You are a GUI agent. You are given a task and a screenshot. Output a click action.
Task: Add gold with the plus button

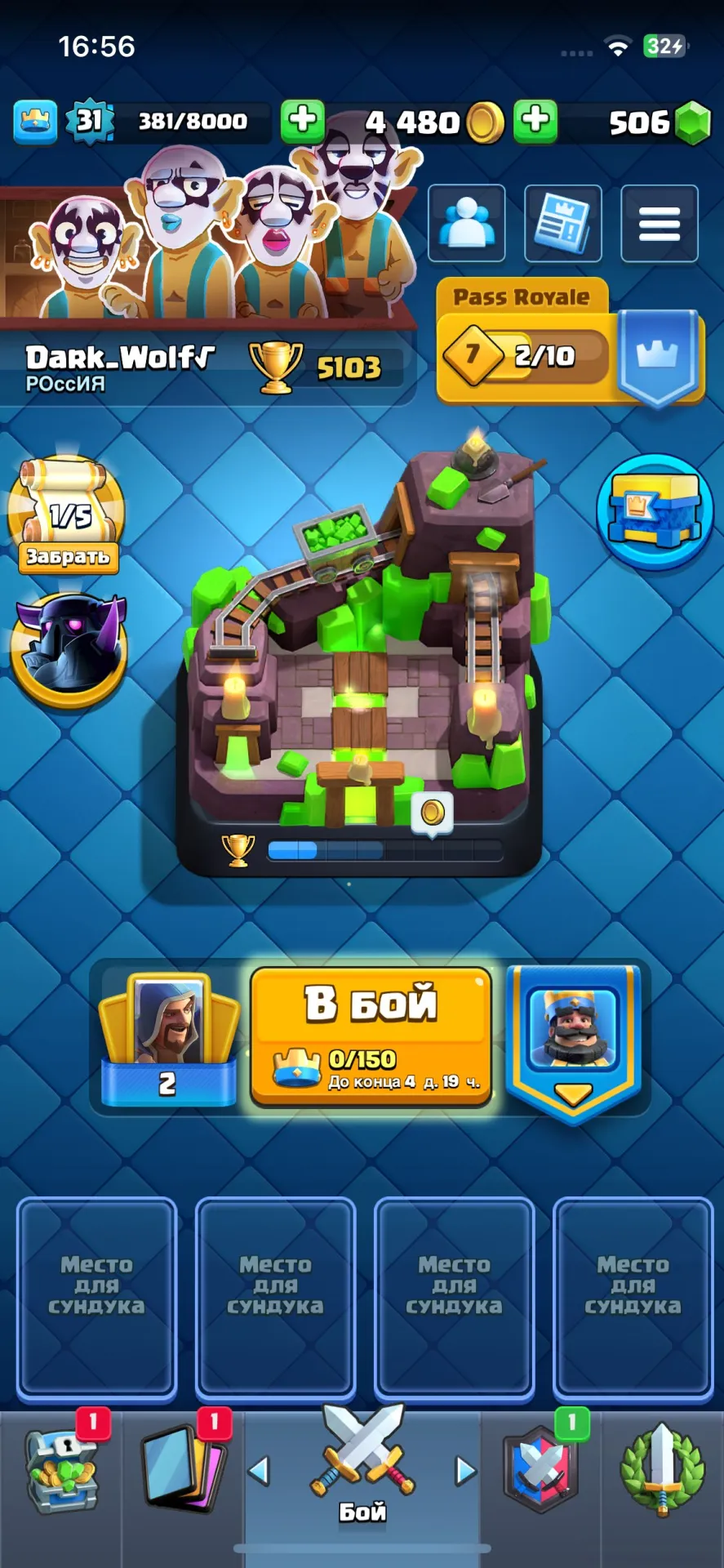[535, 121]
